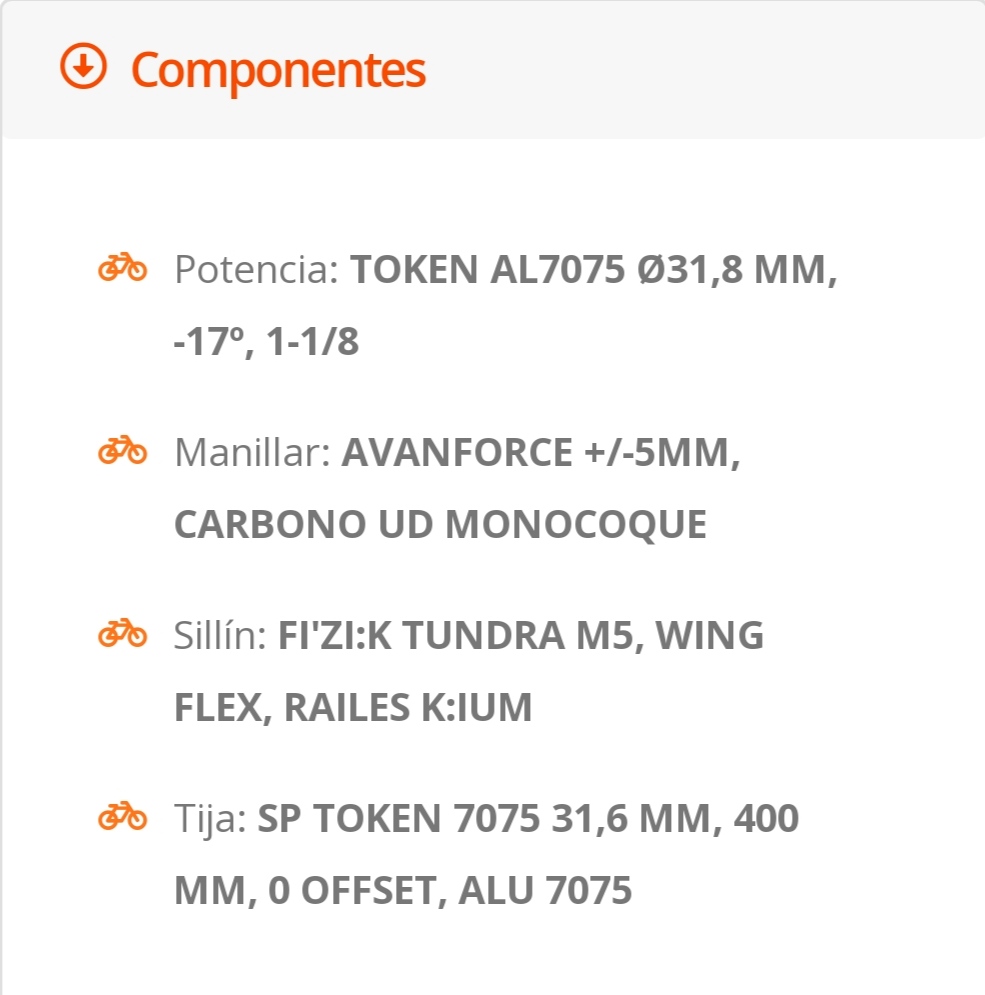
Task: Click the bullet icon beside the stem spec
Action: tap(123, 267)
